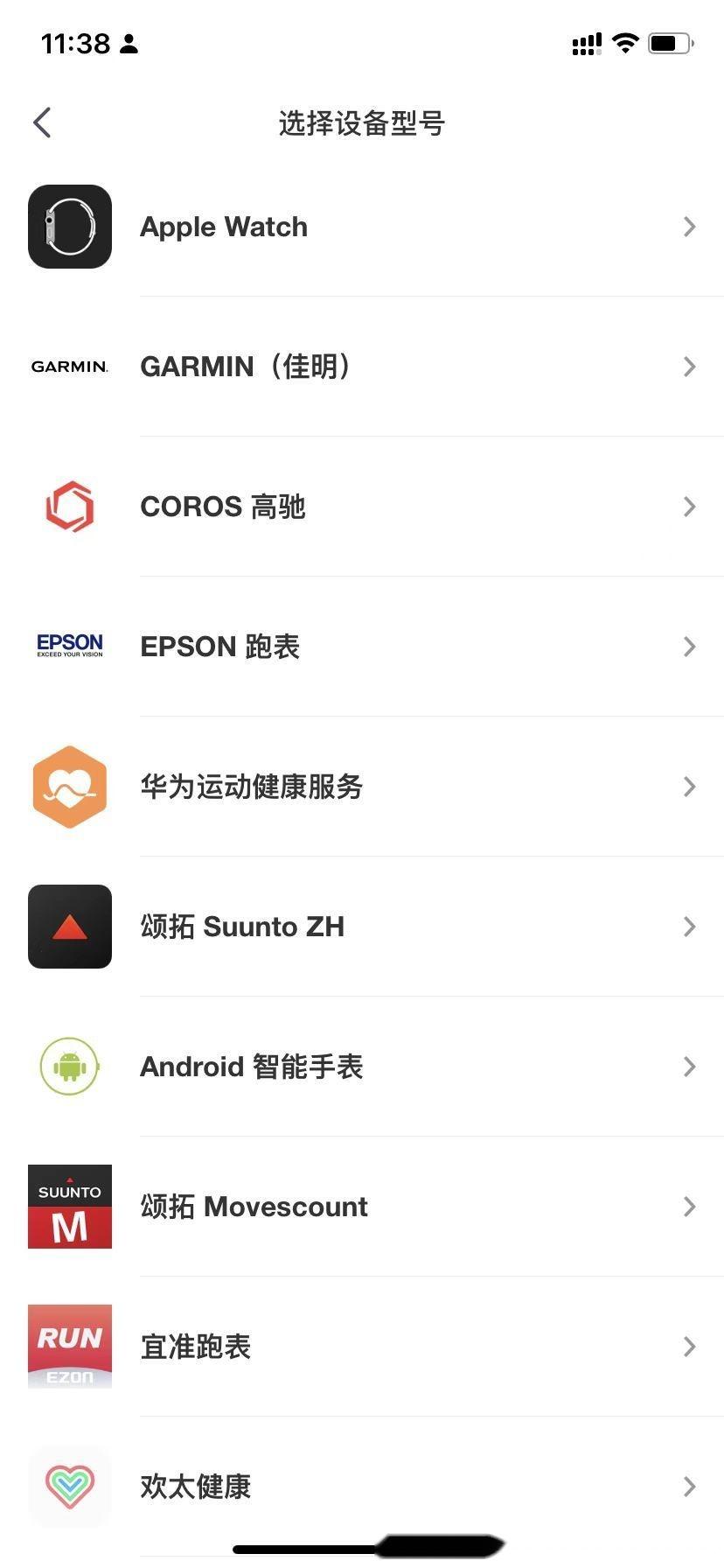Tap the Android robot icon
Screen dimensions: 724x1568
tap(69, 1066)
